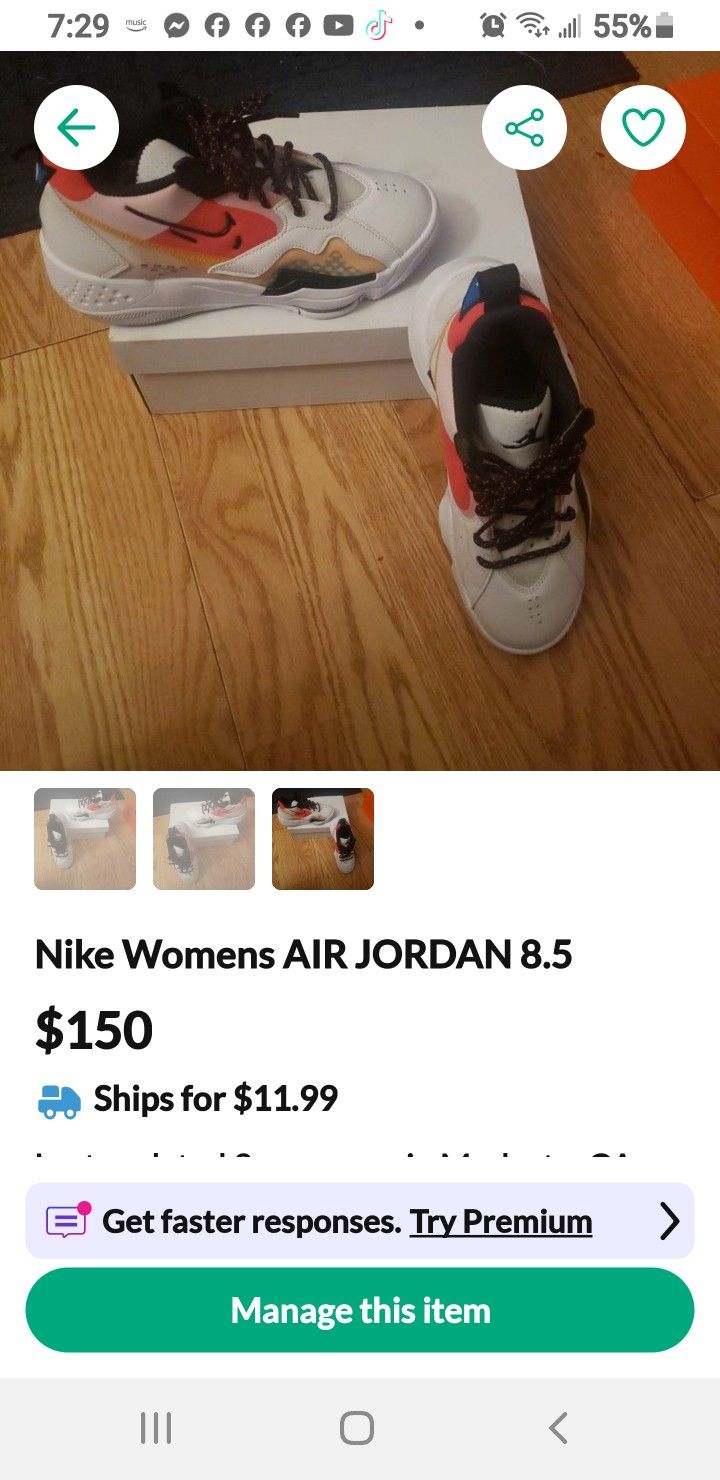Go back using the green arrow

pos(77,128)
